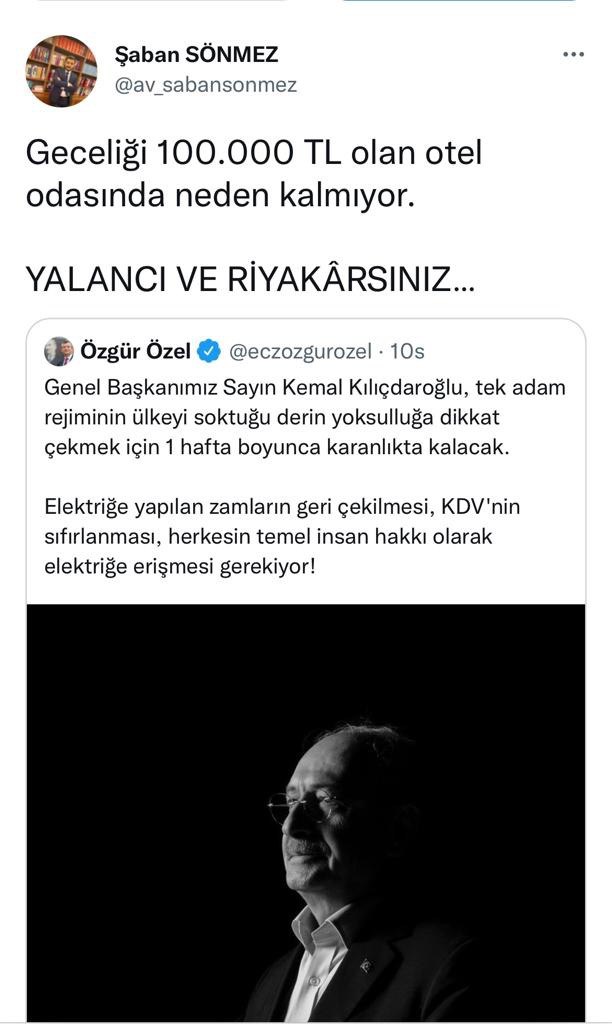Open the tweet's three-dot overflow menu
This screenshot has height=1024, width=612.
point(573,55)
